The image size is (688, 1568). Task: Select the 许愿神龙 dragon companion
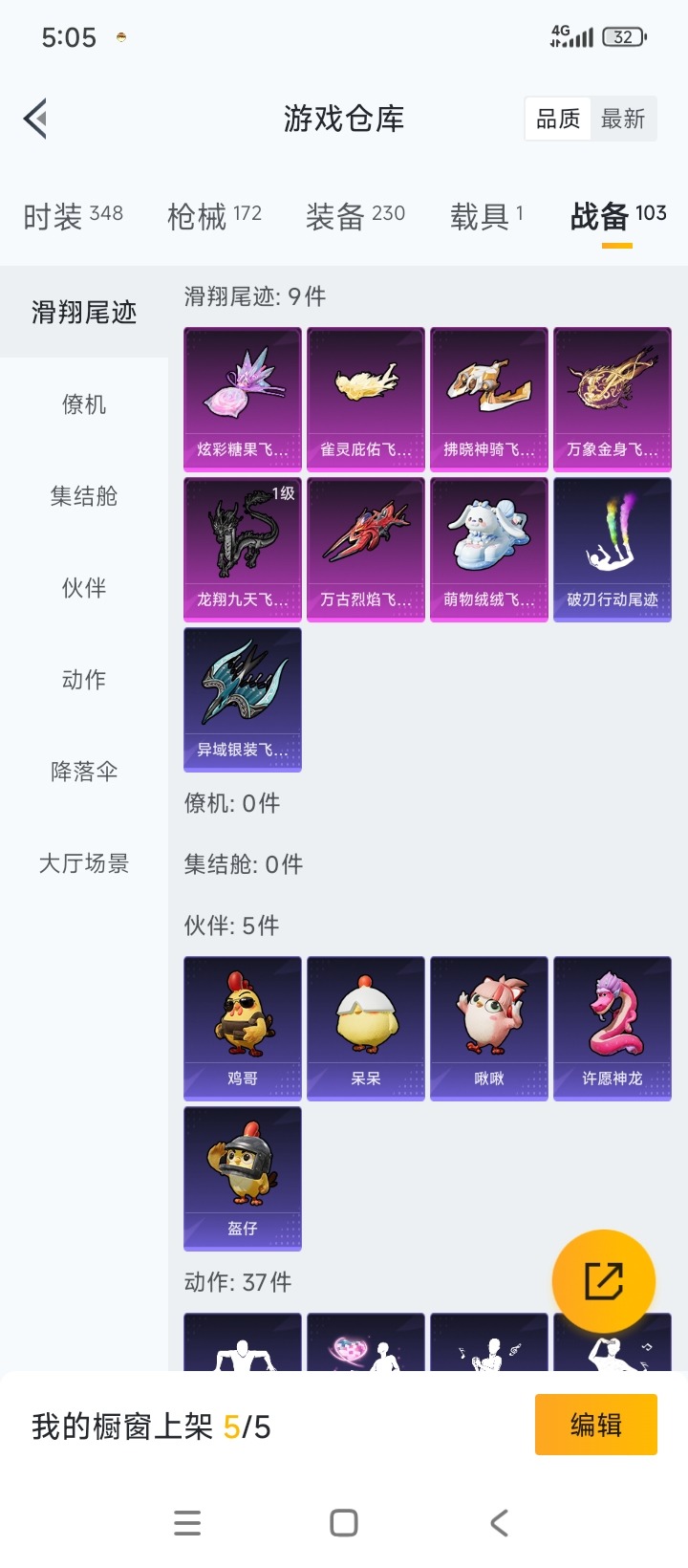(613, 1028)
